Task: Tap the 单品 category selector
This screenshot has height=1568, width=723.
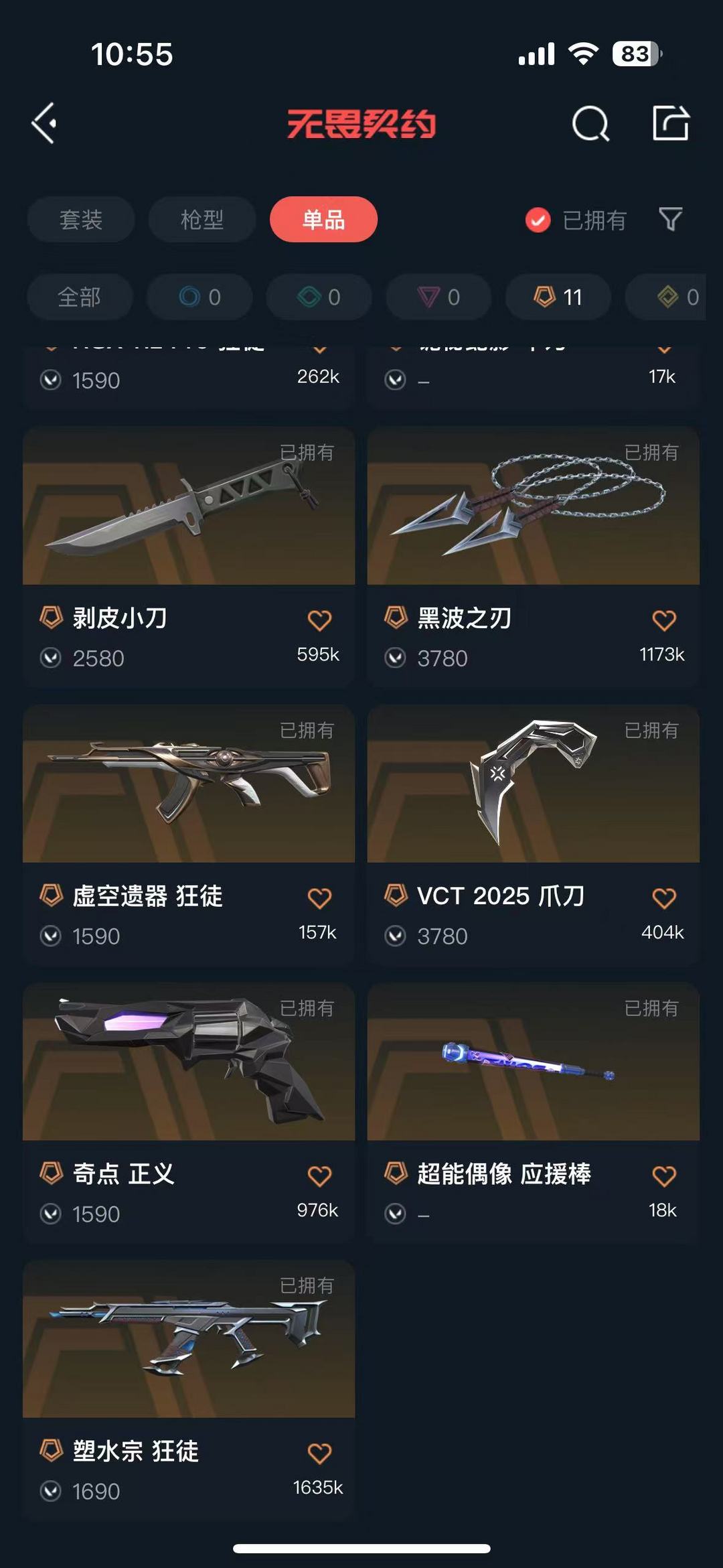Action: pos(323,219)
